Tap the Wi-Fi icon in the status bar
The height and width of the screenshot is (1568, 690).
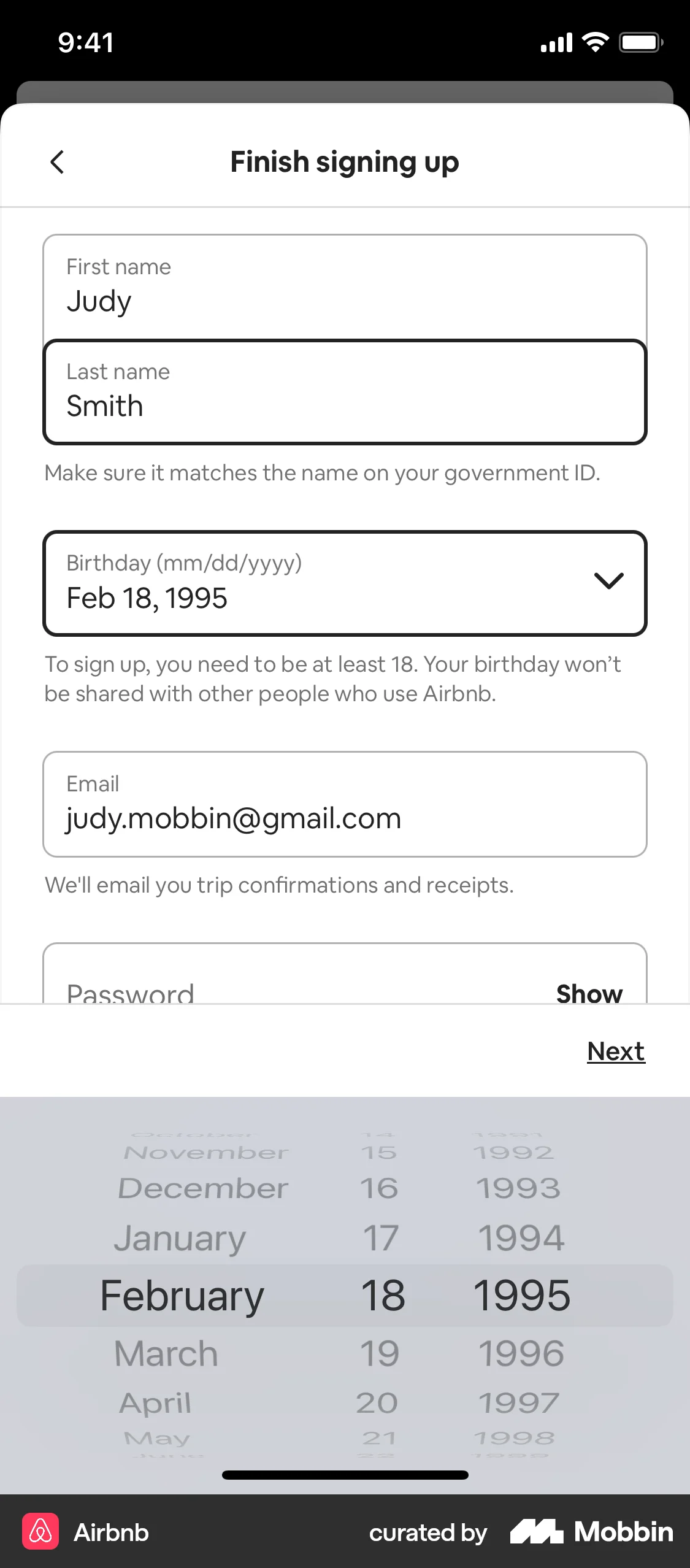[x=592, y=41]
